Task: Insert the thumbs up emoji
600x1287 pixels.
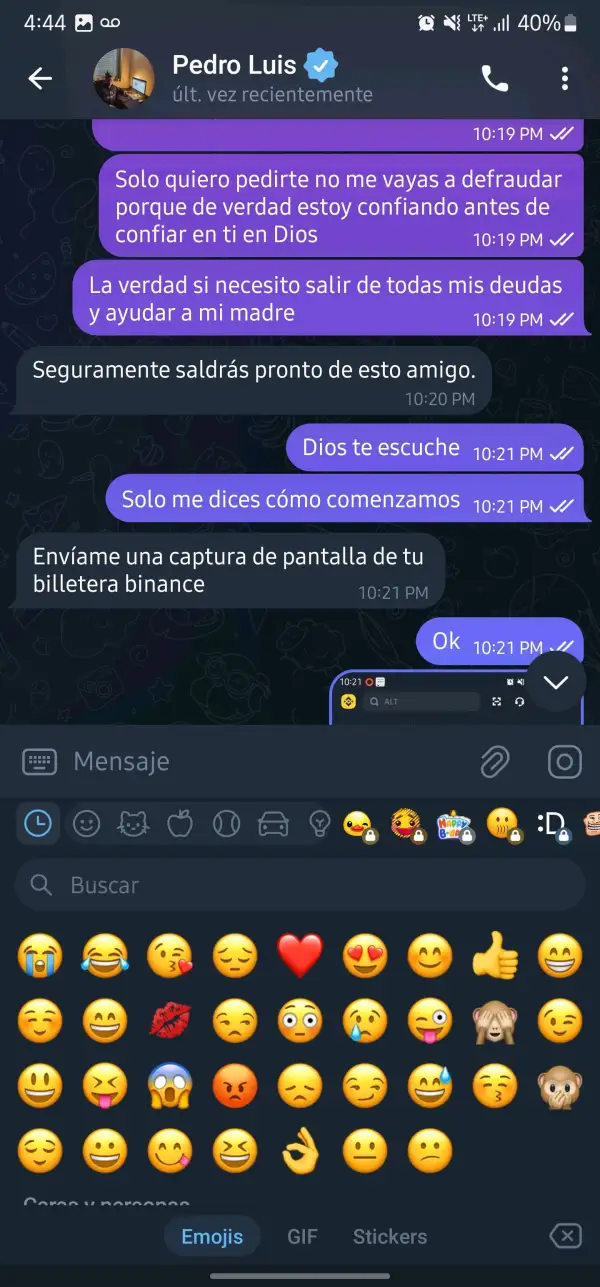Action: (497, 957)
